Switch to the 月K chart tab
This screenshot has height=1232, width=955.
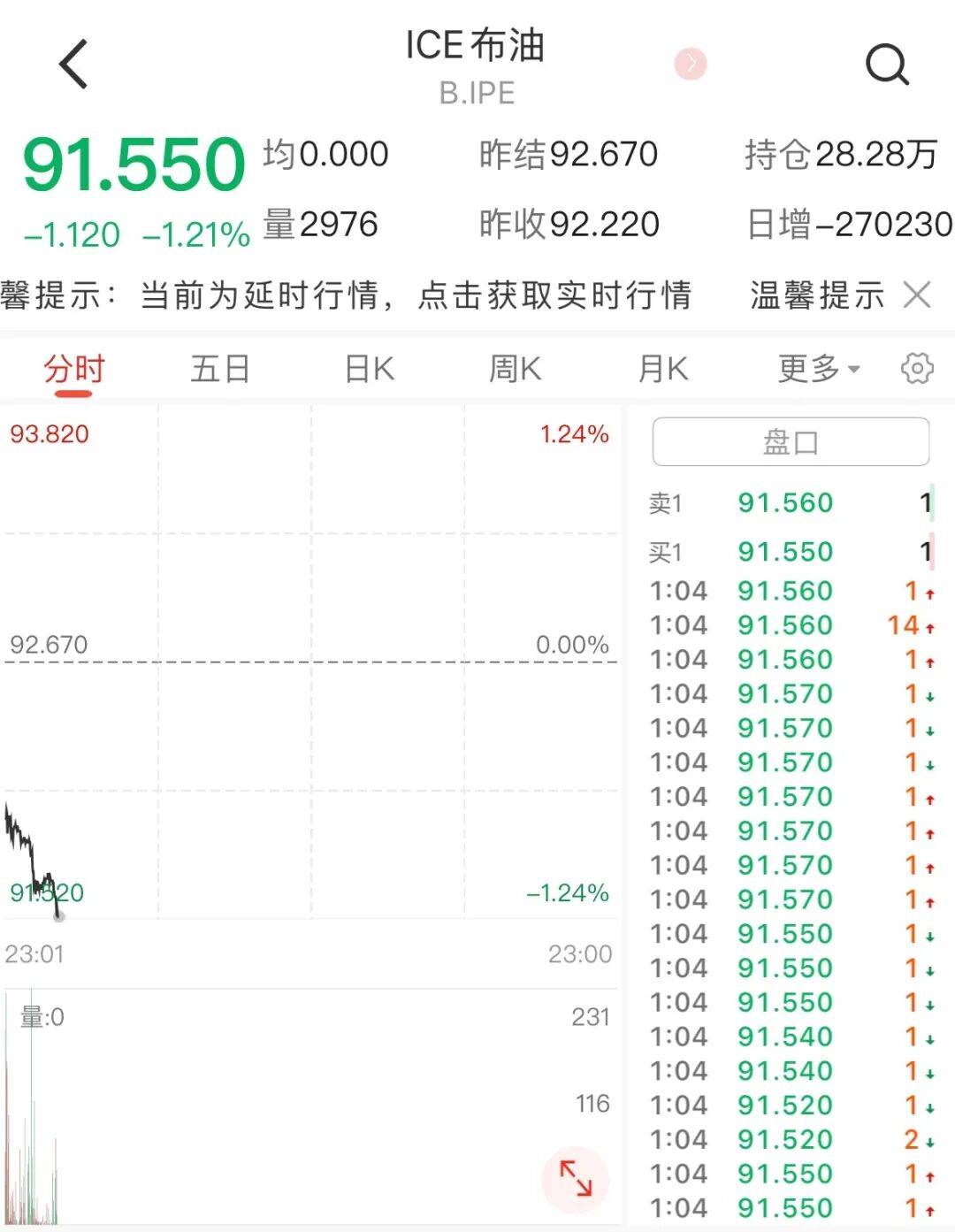point(662,369)
